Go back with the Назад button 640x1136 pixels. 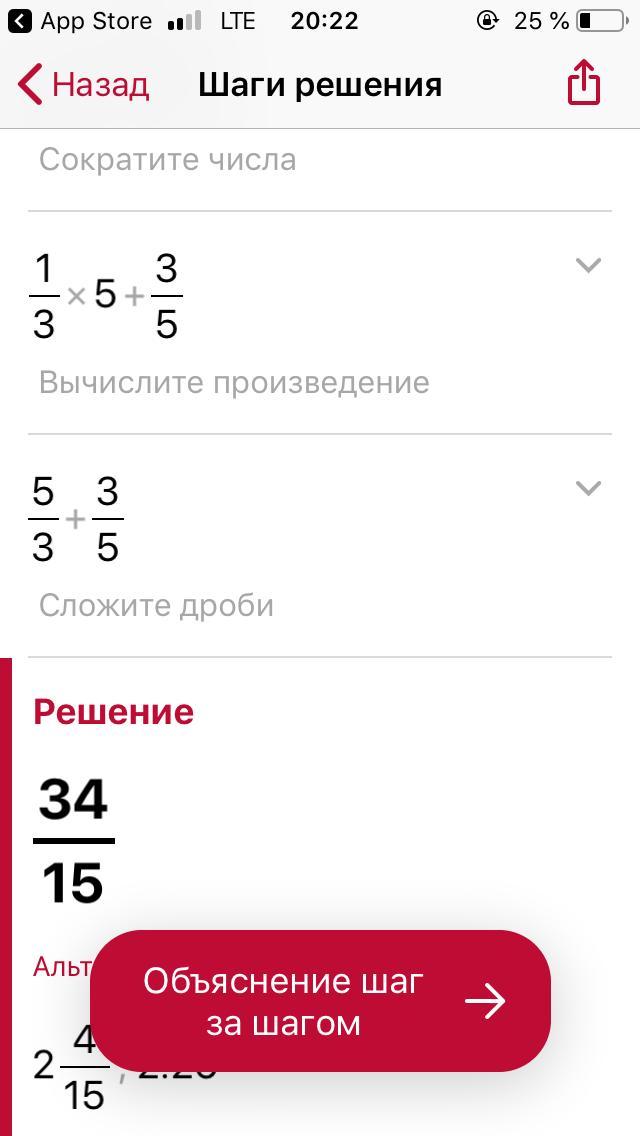click(83, 85)
